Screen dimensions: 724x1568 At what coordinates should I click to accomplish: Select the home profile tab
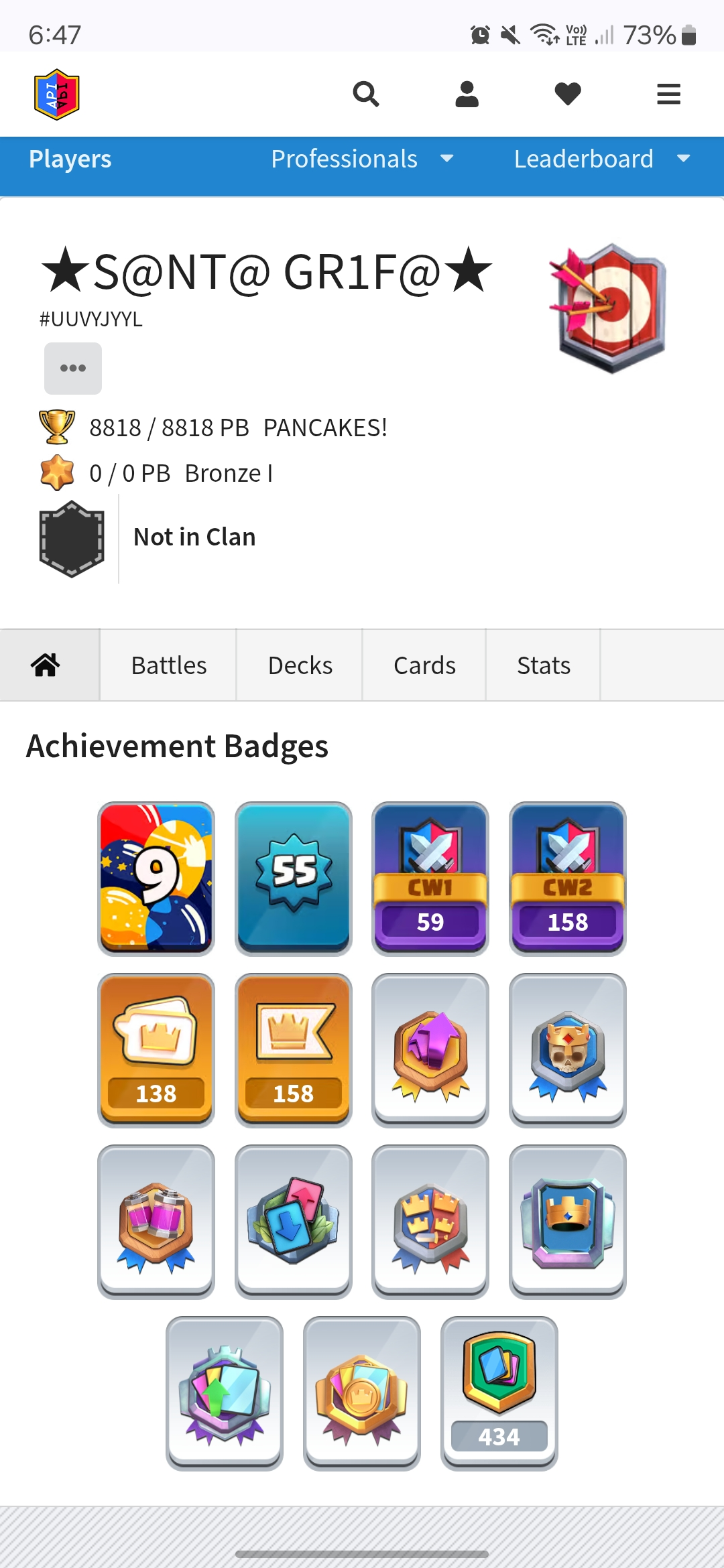point(46,665)
